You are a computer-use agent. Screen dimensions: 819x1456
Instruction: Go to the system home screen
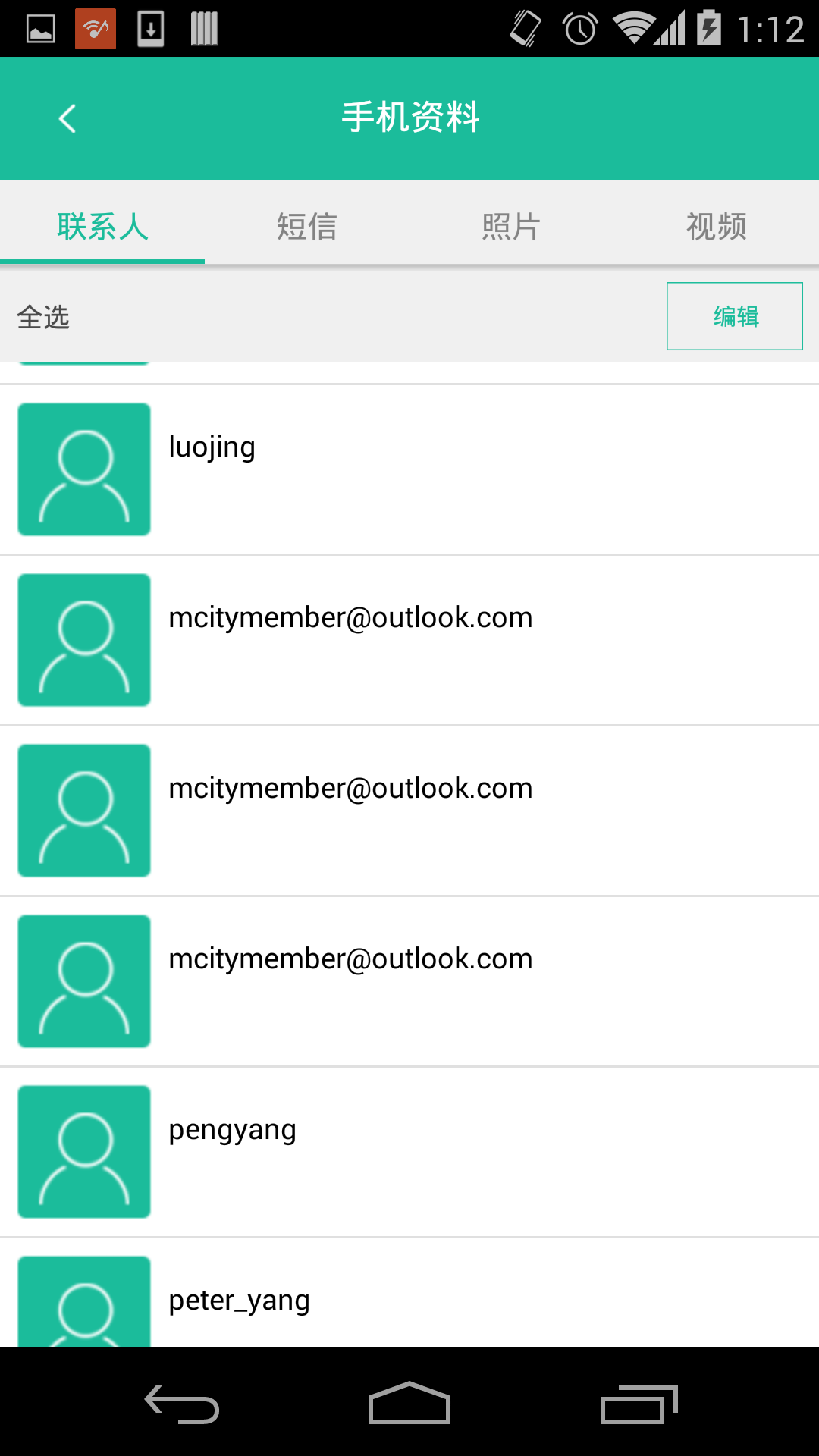click(409, 1404)
